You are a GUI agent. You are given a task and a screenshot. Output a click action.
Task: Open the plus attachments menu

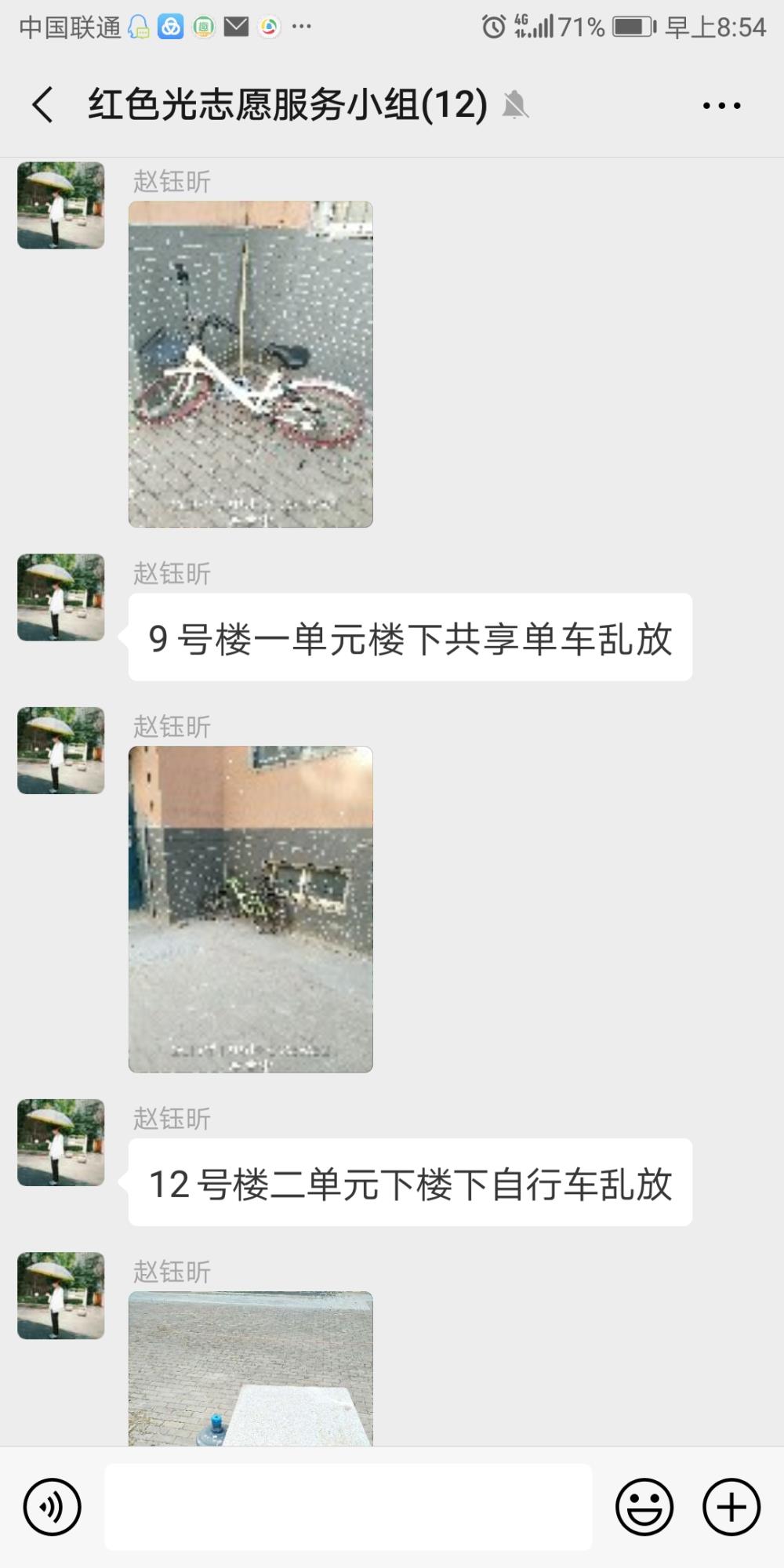tap(731, 1507)
